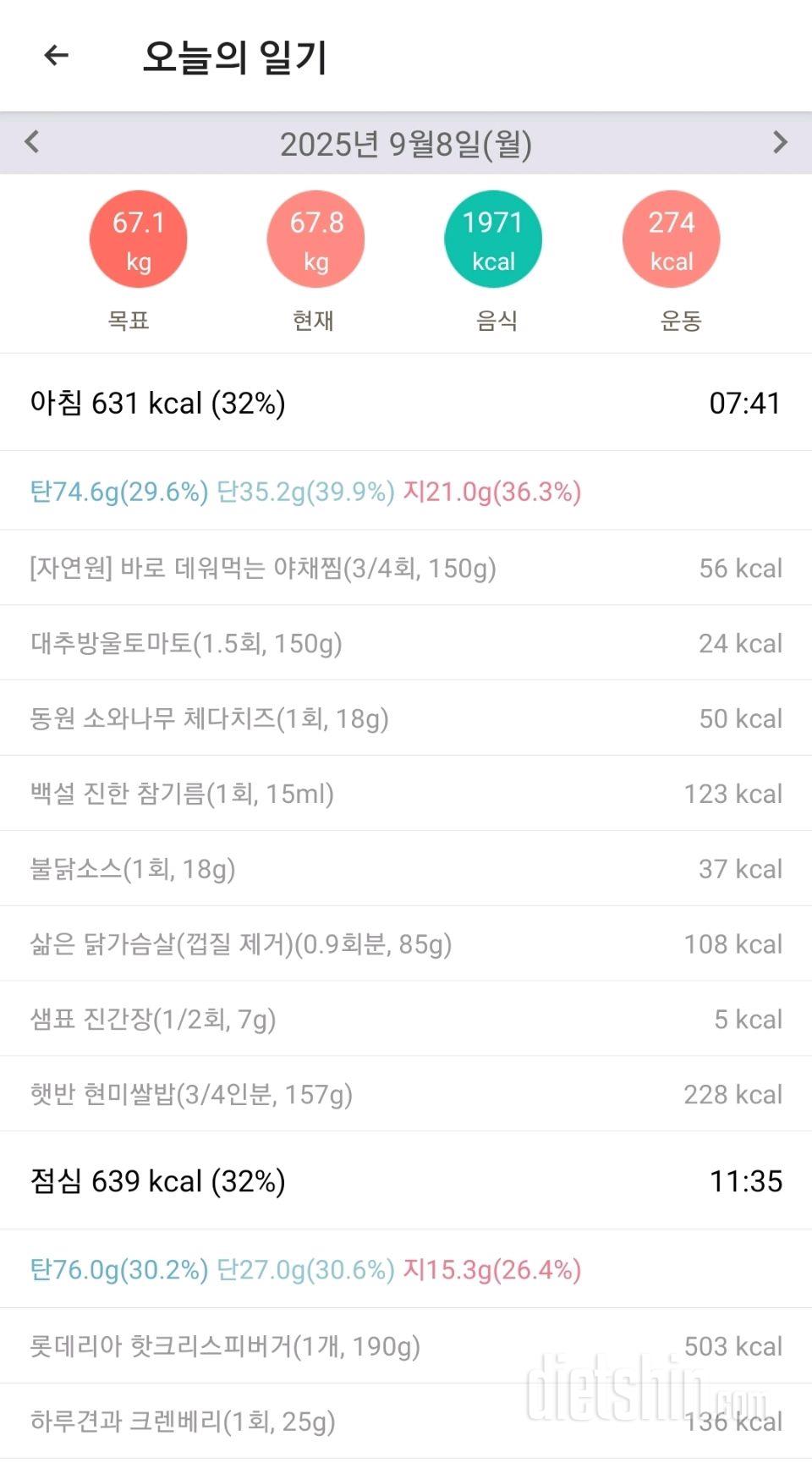Go back from 오늘의 일기

click(x=56, y=56)
